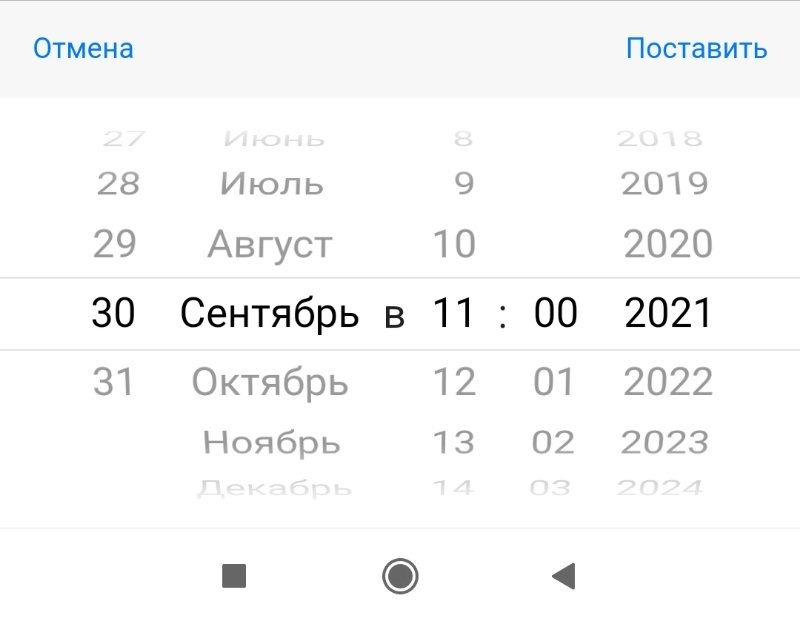Set the hour to 10
Image resolution: width=800 pixels, height=624 pixels.
(454, 243)
